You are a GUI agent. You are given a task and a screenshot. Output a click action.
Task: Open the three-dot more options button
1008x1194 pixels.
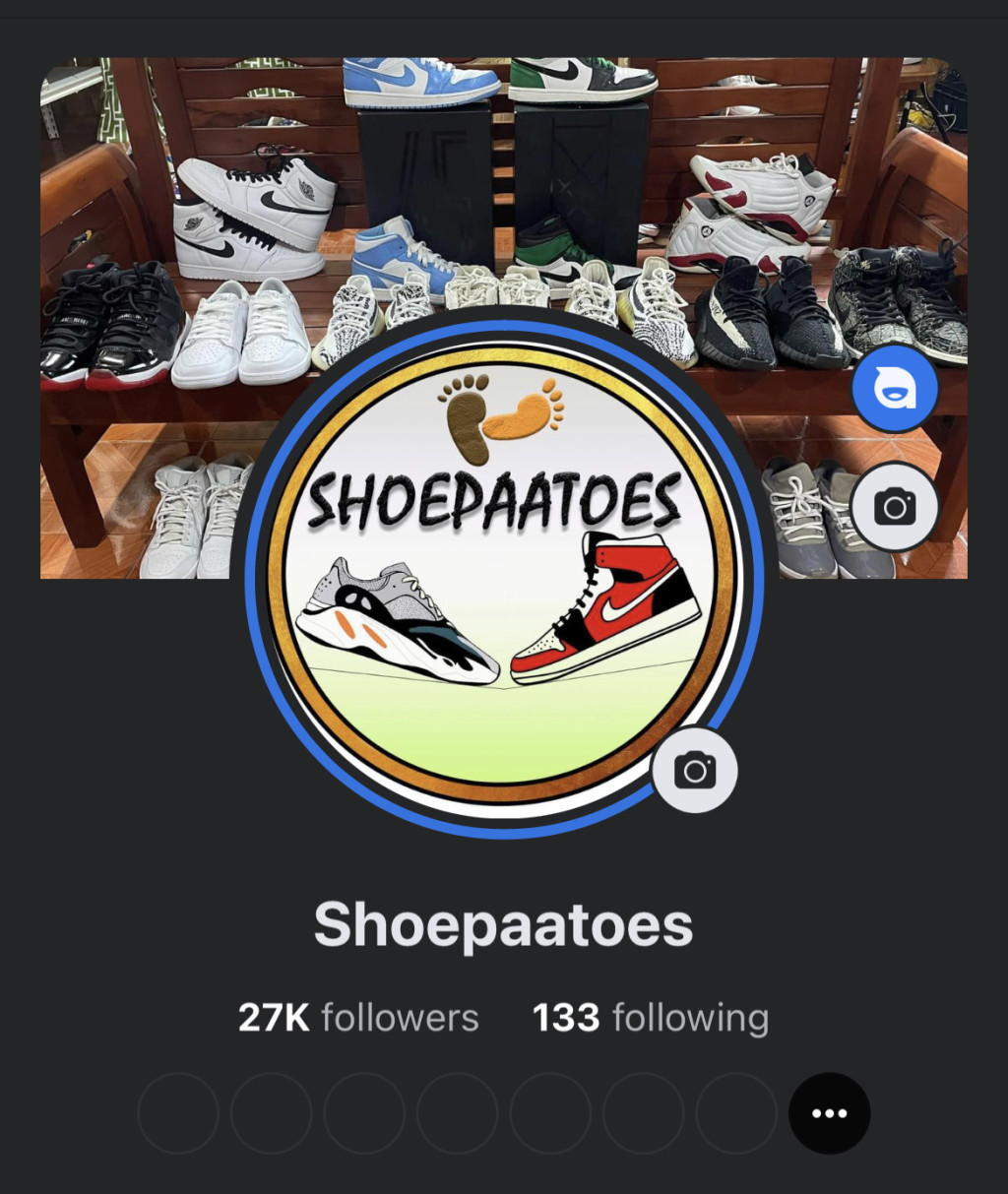pos(829,1113)
